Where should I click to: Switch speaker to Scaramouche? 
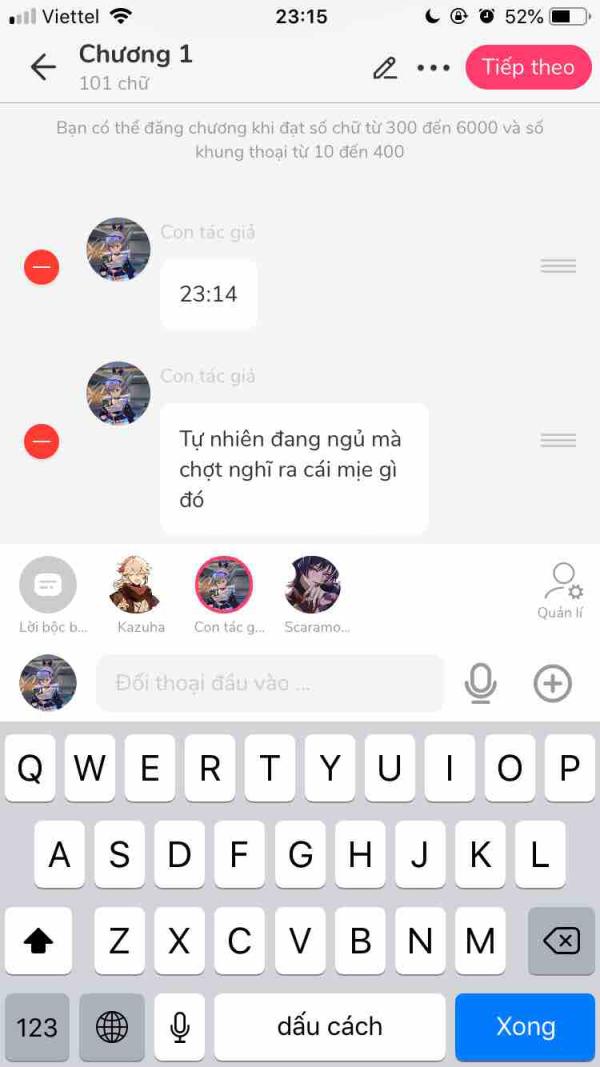coord(312,586)
